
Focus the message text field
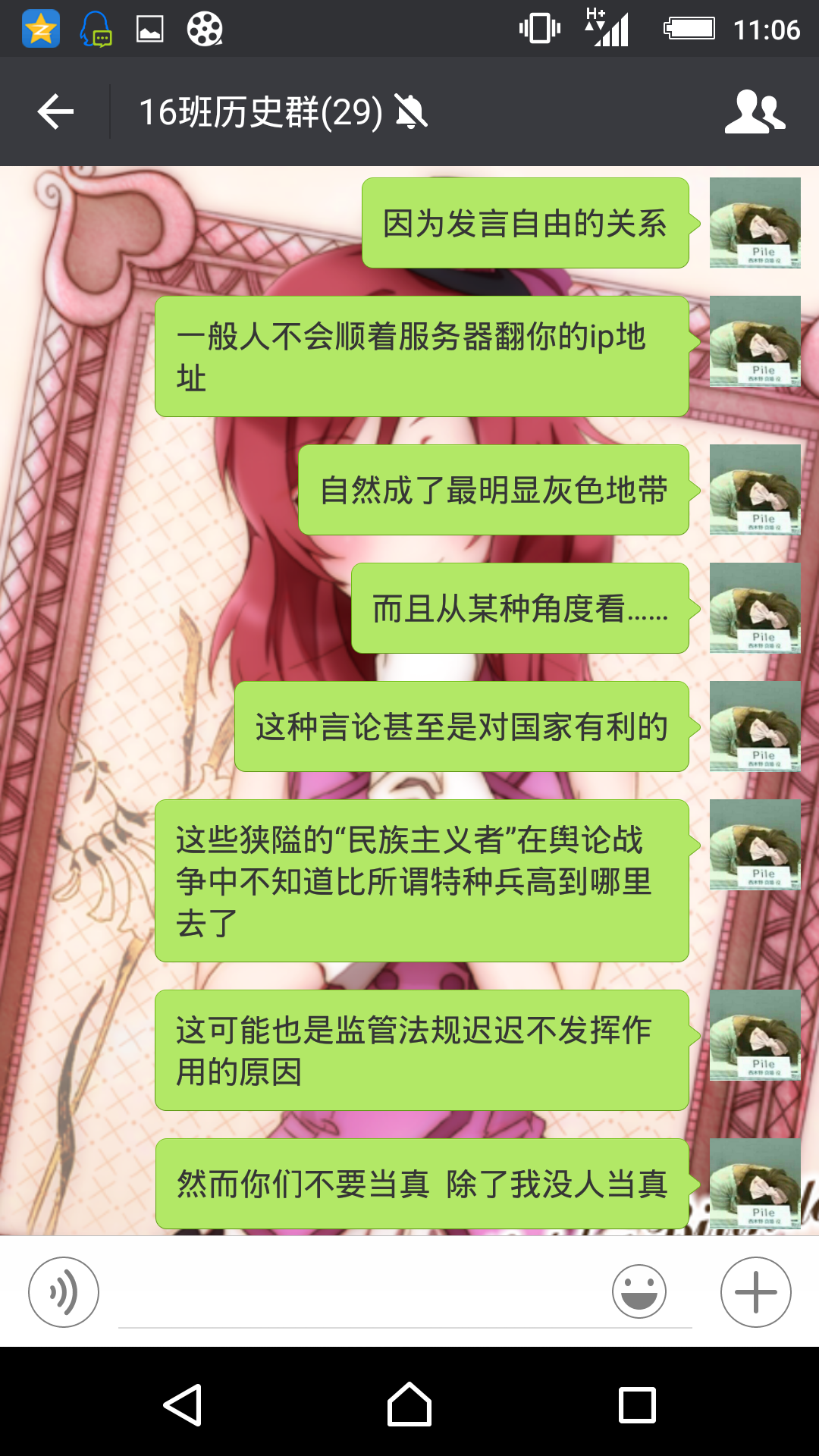tap(405, 1292)
